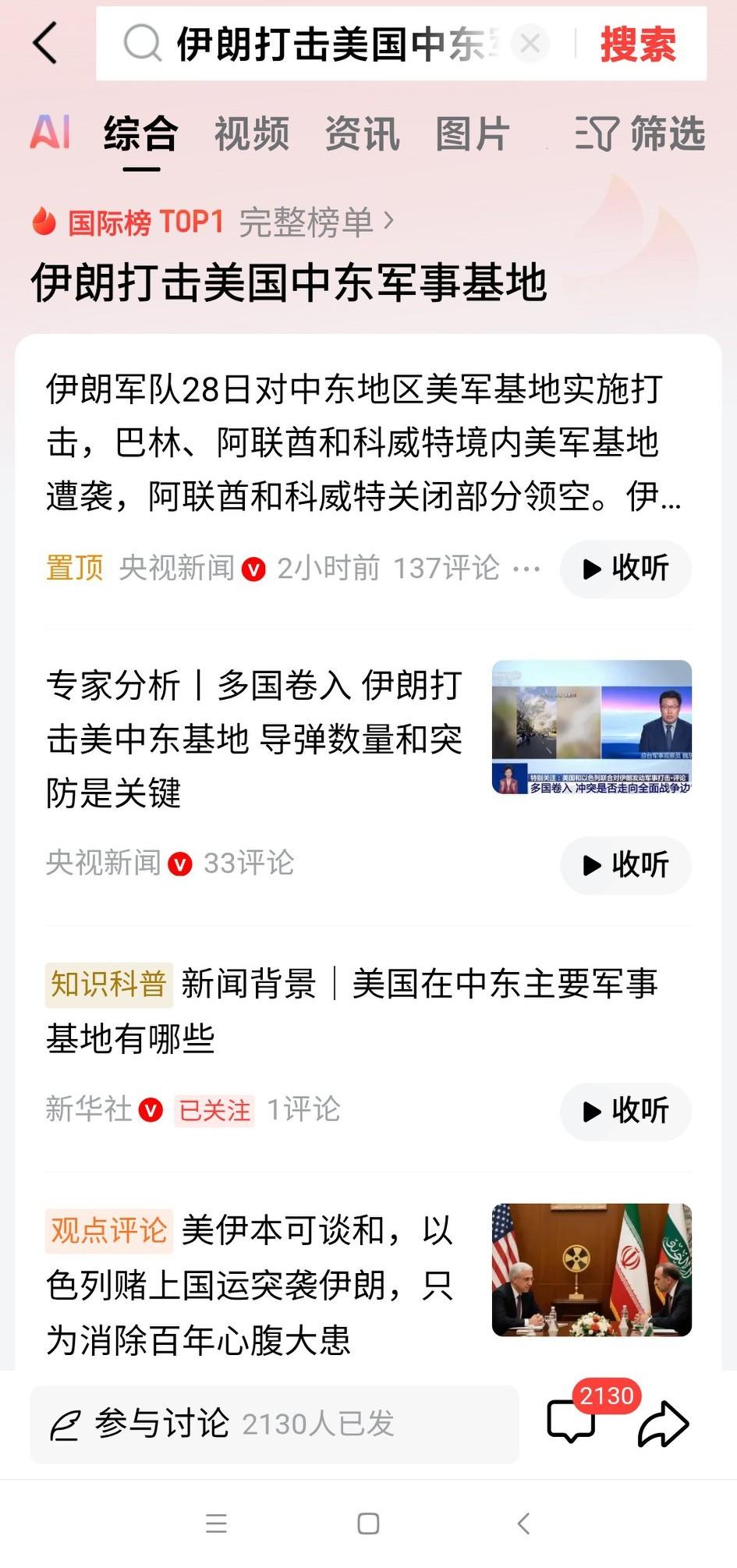The width and height of the screenshot is (737, 1568).
Task: Play audio with 收听 on the top news item
Action: [x=625, y=569]
